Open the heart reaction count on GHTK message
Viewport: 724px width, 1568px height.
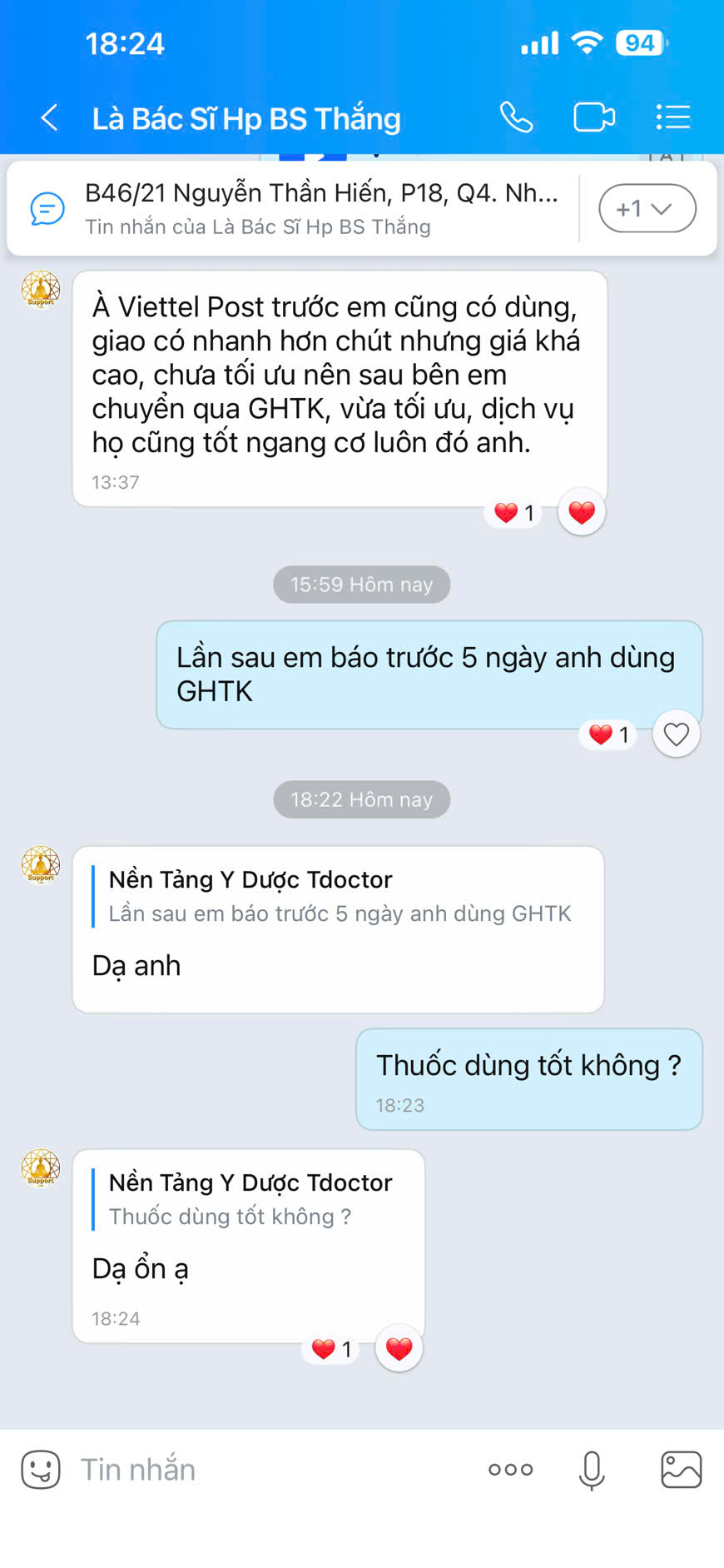[607, 734]
